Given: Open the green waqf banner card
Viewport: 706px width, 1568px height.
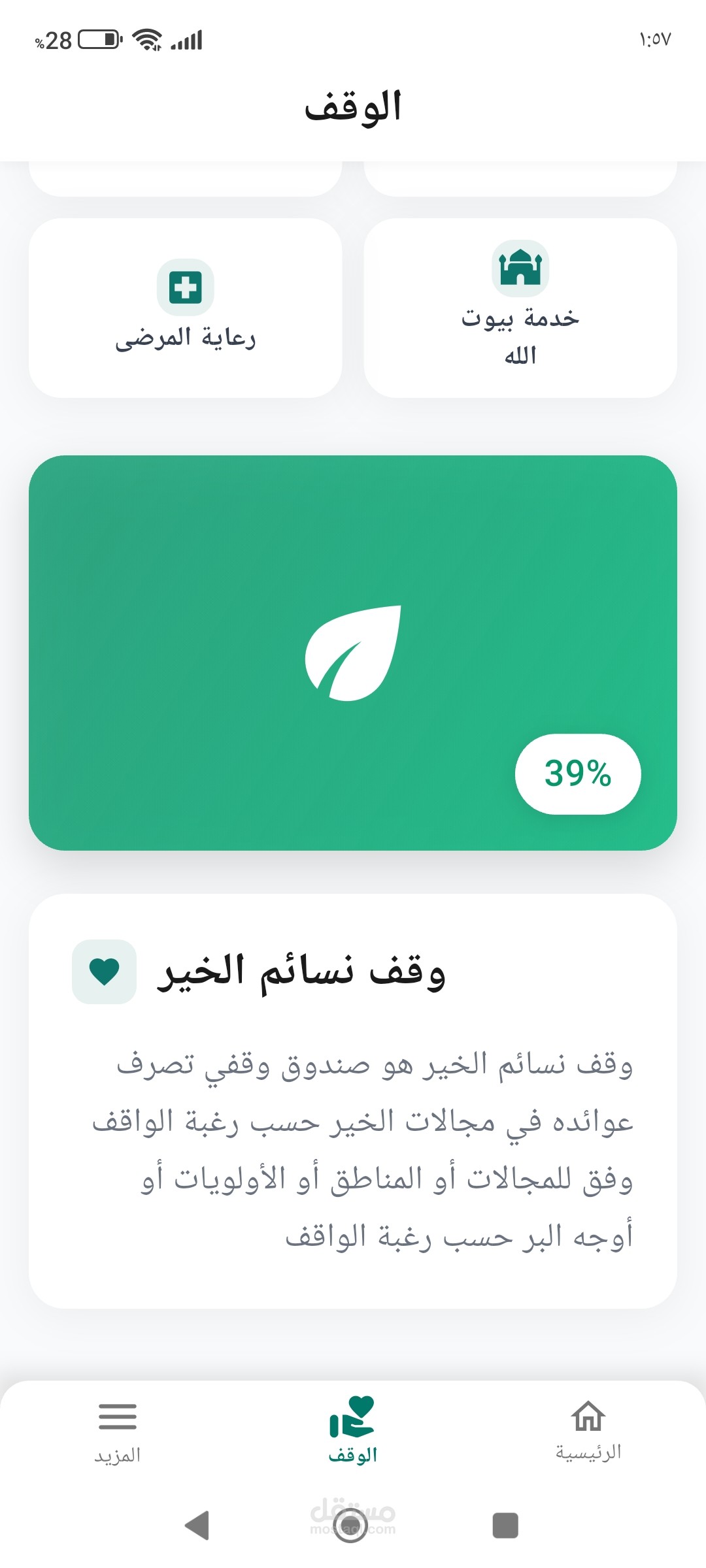Looking at the screenshot, I should point(353,652).
